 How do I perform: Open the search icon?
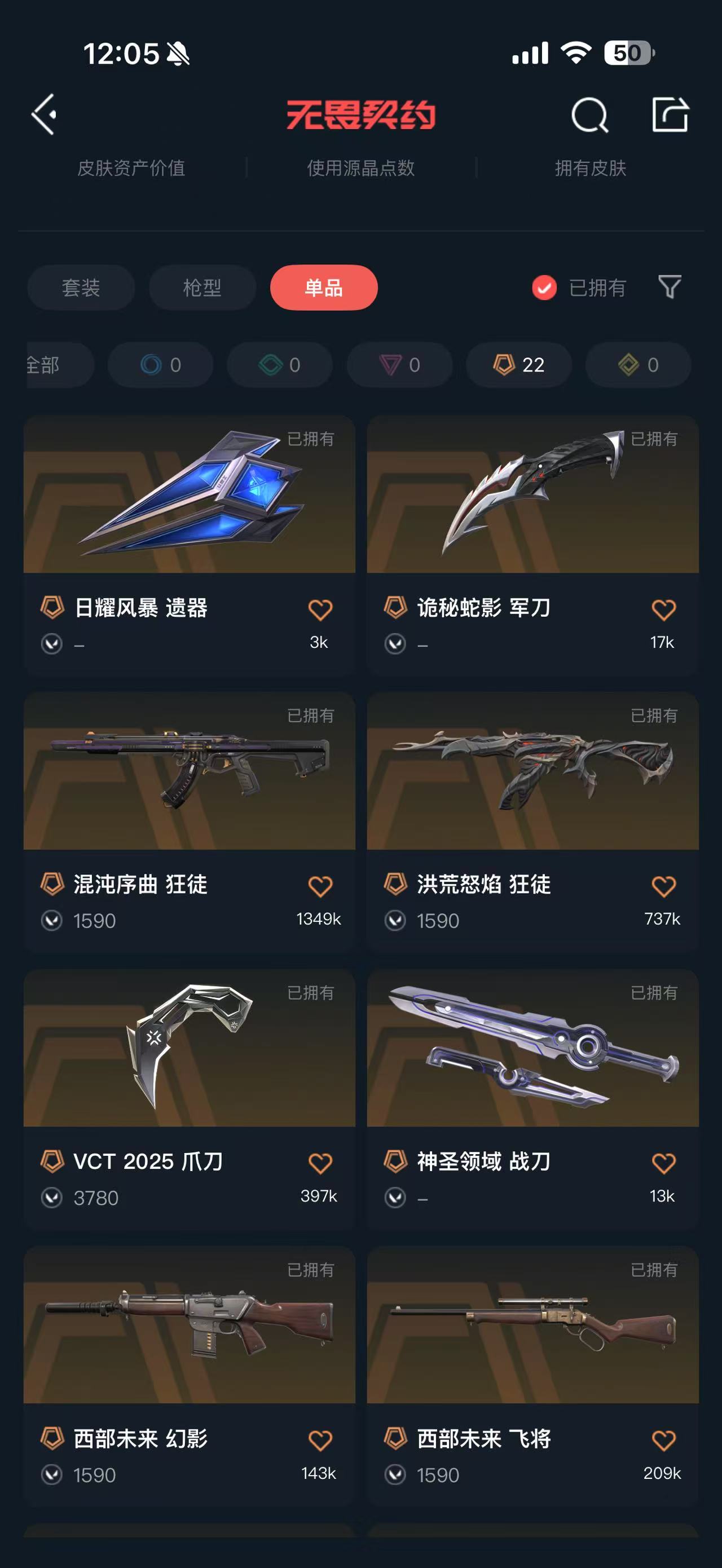tap(589, 114)
